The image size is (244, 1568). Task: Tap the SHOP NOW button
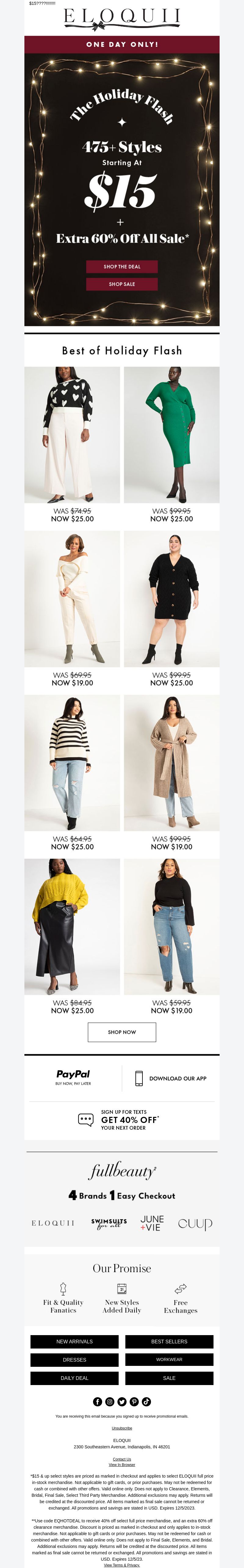click(x=122, y=1032)
